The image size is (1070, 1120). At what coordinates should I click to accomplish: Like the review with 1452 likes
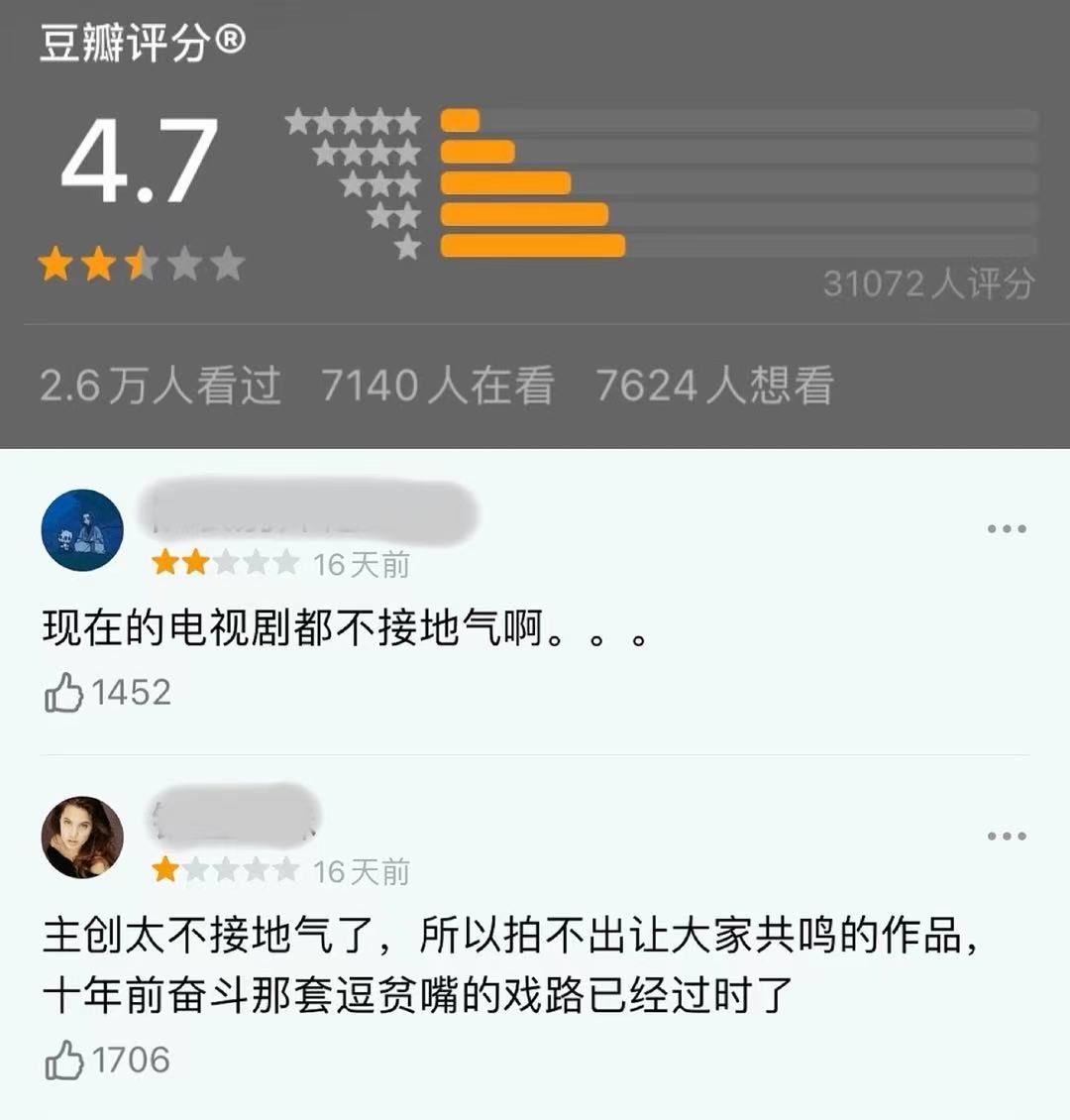(64, 692)
